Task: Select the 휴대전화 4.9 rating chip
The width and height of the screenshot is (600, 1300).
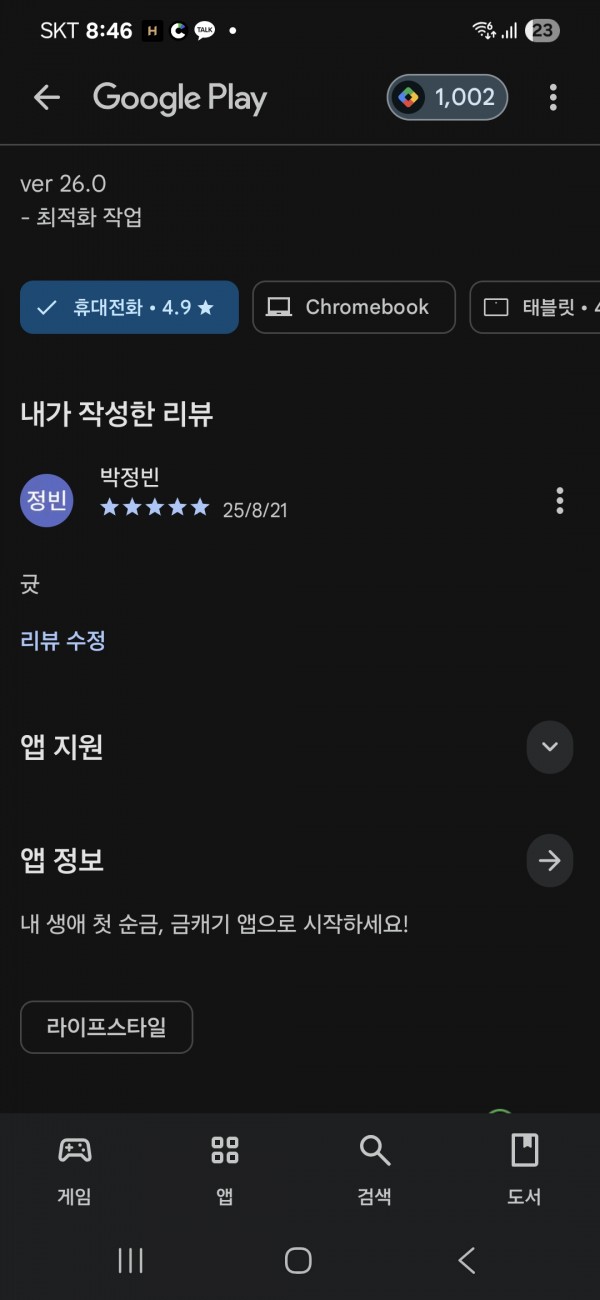Action: [129, 307]
